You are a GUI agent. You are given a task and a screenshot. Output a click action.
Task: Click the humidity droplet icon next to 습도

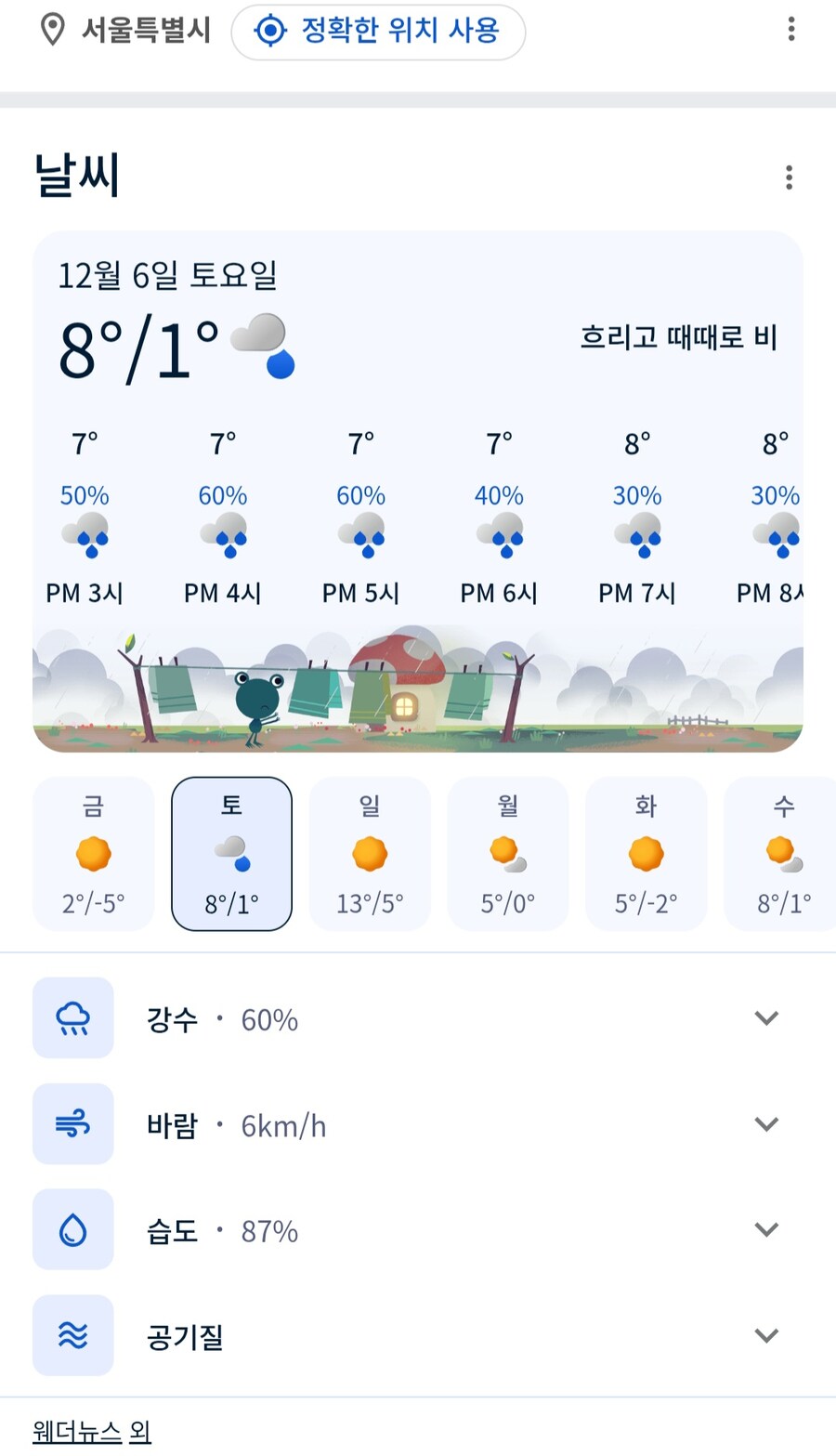pyautogui.click(x=72, y=1230)
